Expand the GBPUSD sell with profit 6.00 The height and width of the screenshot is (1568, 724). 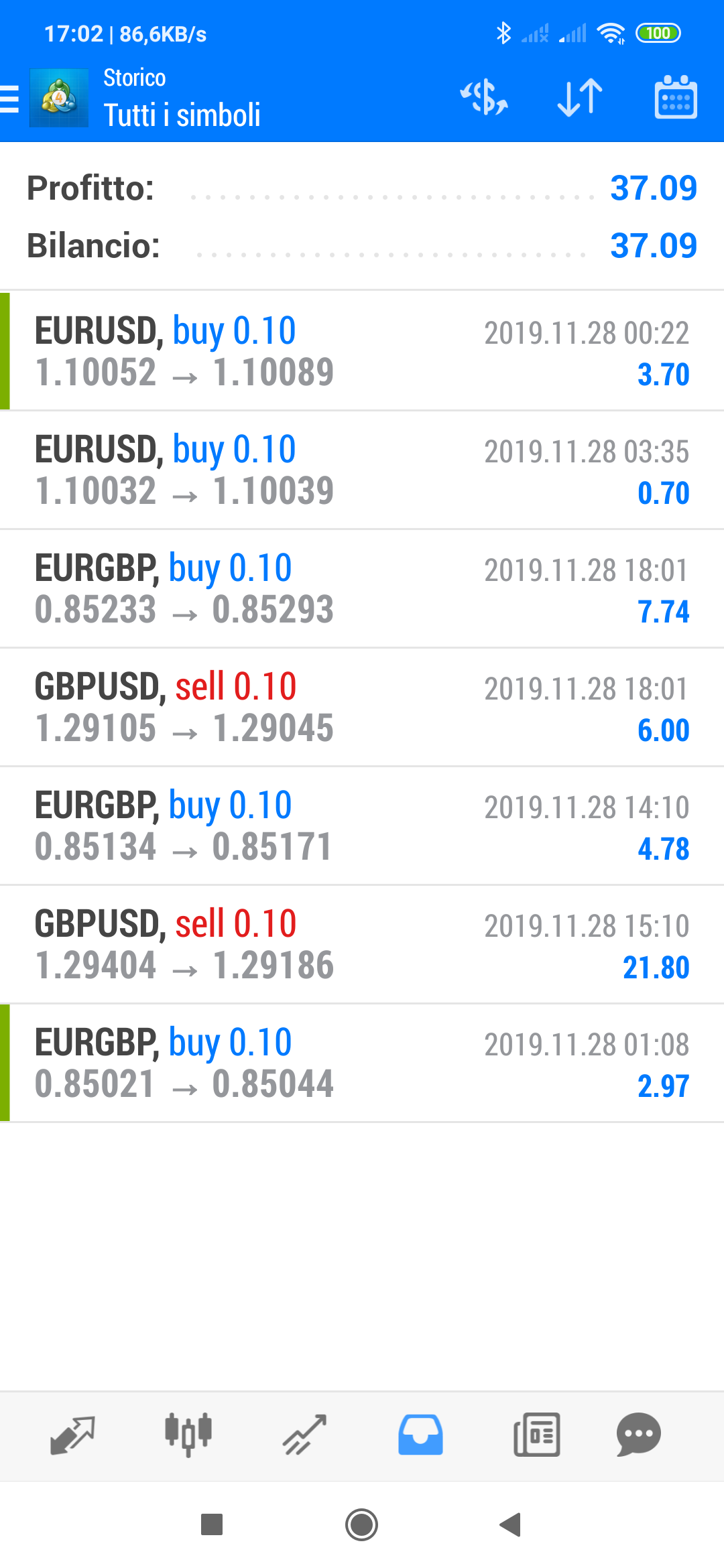(x=362, y=707)
